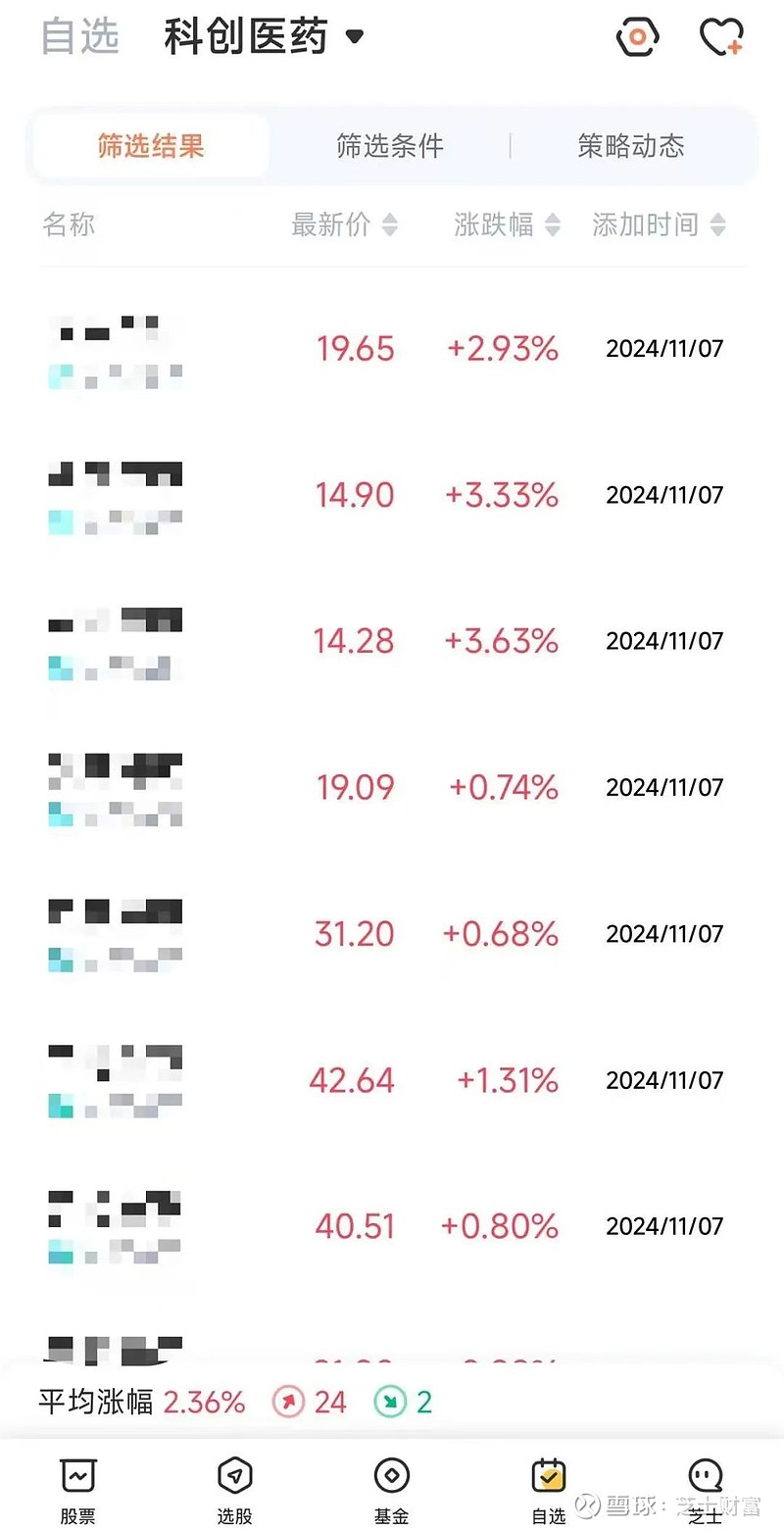Open the stock priced at 40.51
The height and width of the screenshot is (1530, 784).
pos(392,1226)
